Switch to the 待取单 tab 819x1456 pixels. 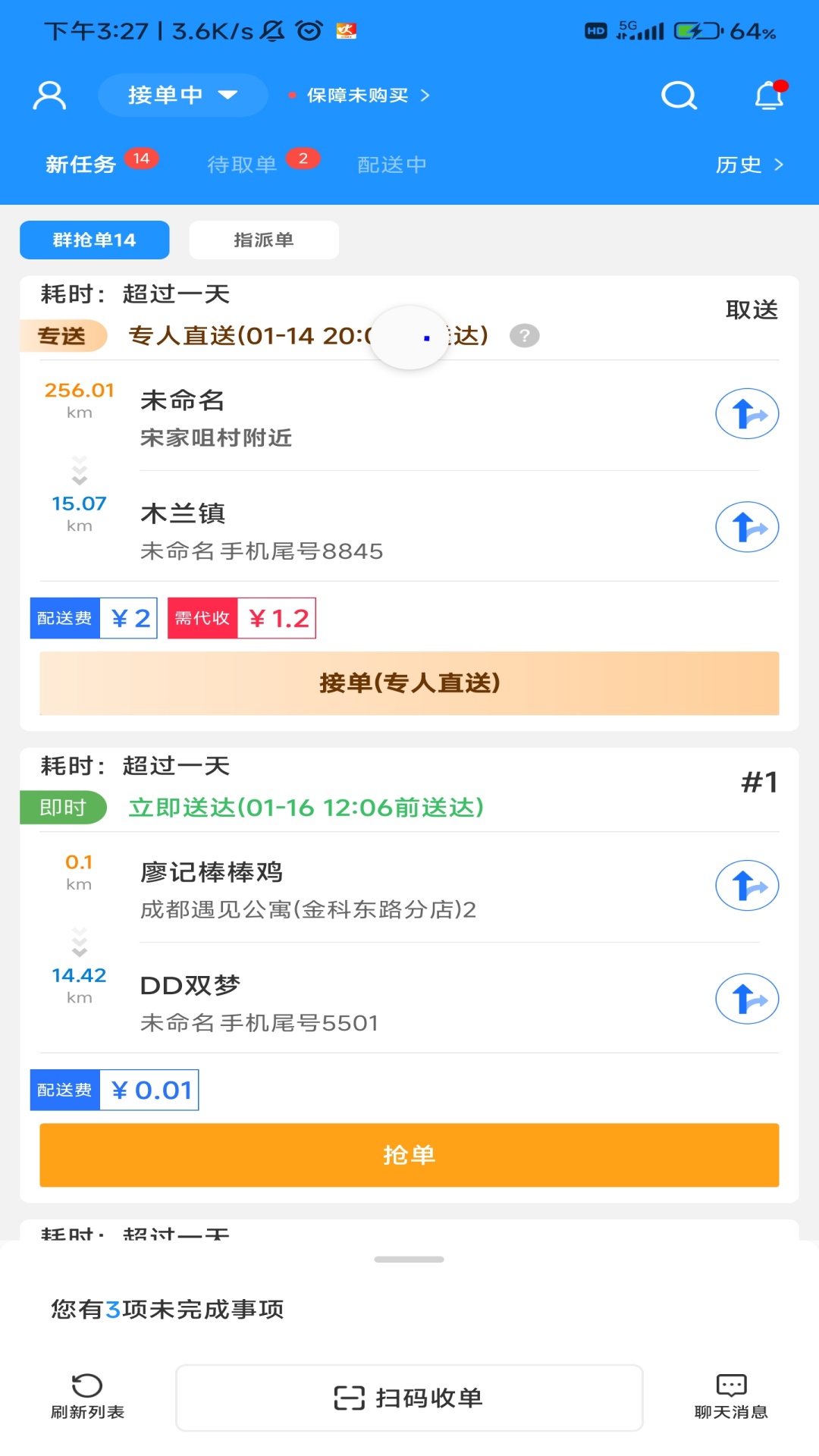pyautogui.click(x=243, y=164)
